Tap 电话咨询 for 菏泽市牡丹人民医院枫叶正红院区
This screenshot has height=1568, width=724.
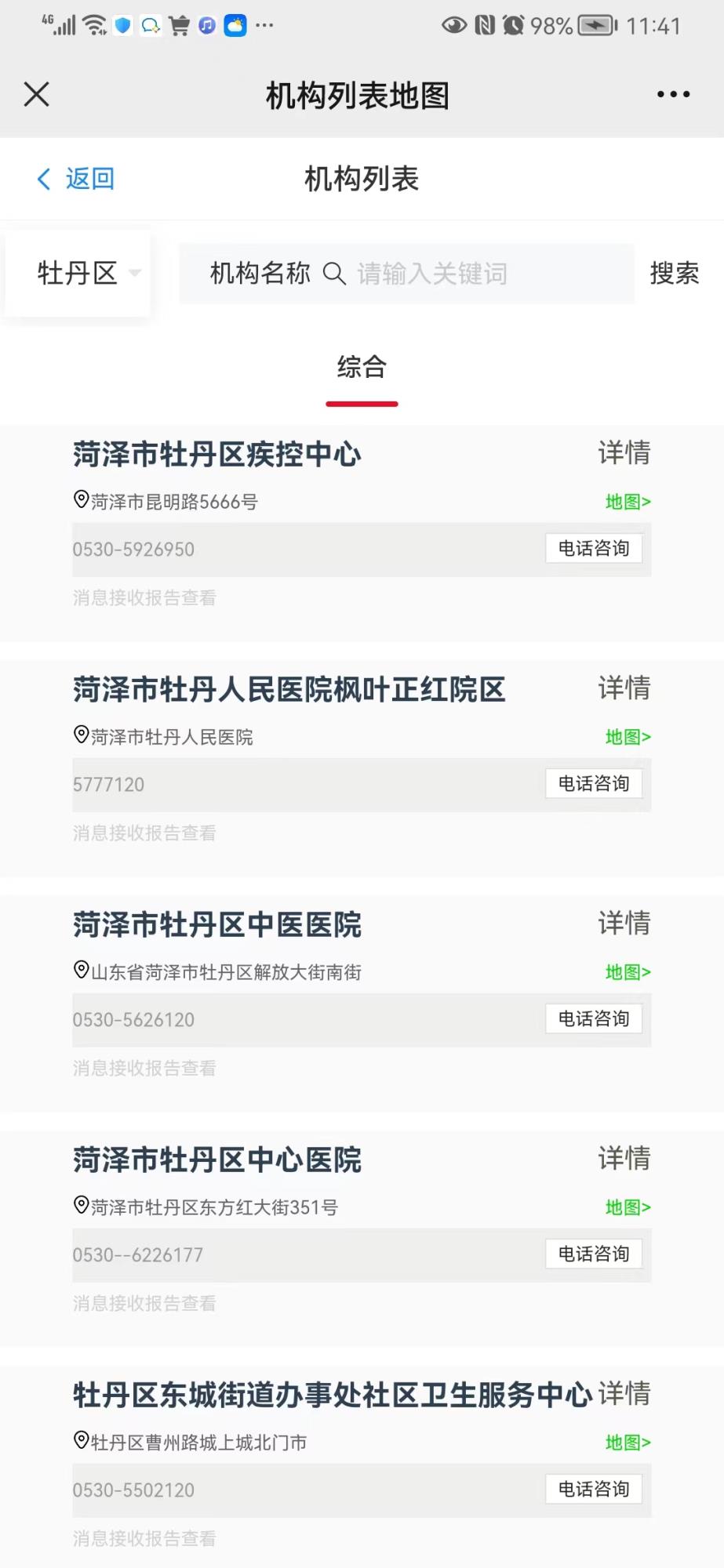tap(594, 784)
